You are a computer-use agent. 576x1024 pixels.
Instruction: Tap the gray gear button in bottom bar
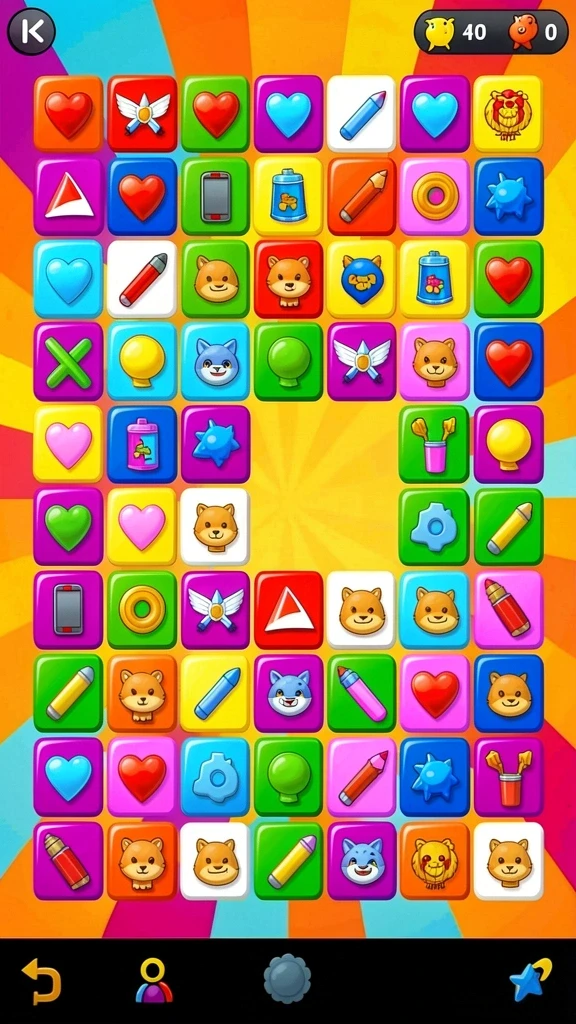287,980
